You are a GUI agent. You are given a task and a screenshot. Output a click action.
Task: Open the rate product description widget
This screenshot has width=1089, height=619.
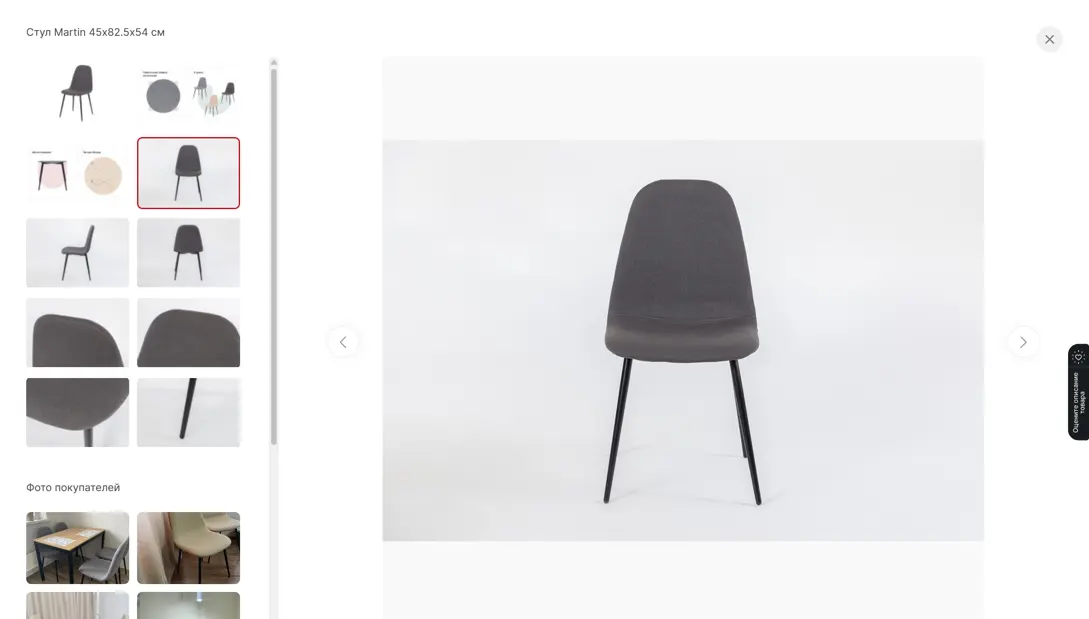pyautogui.click(x=1078, y=392)
